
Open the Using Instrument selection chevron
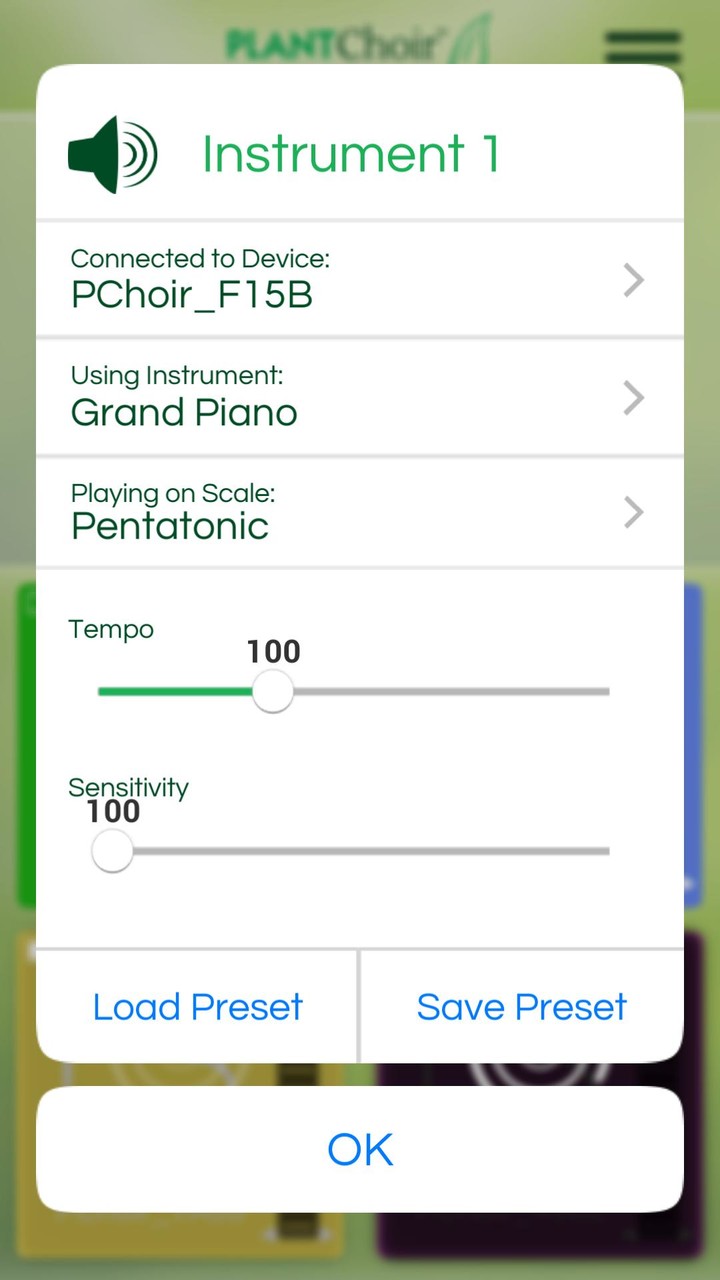tap(633, 397)
